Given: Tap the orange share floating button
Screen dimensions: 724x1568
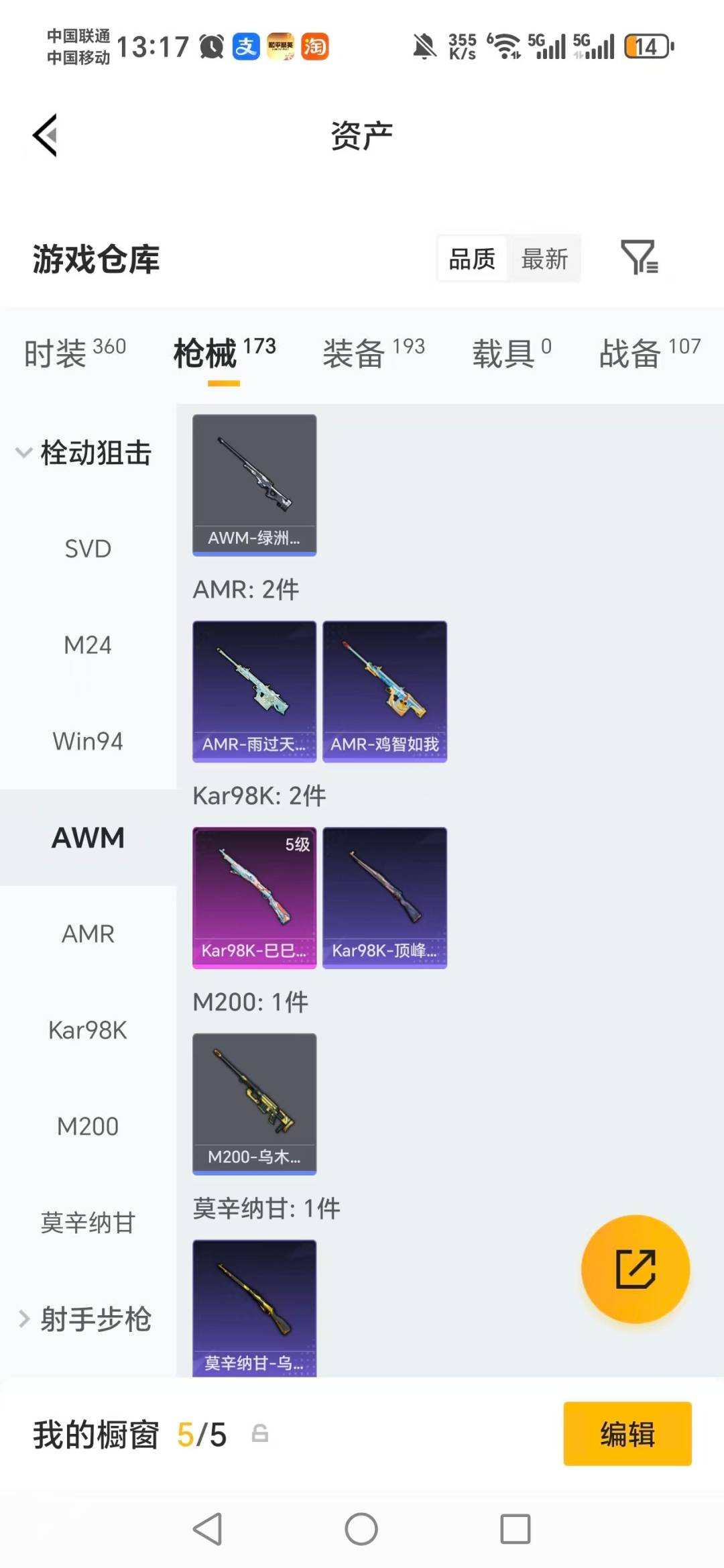Looking at the screenshot, I should click(636, 1270).
